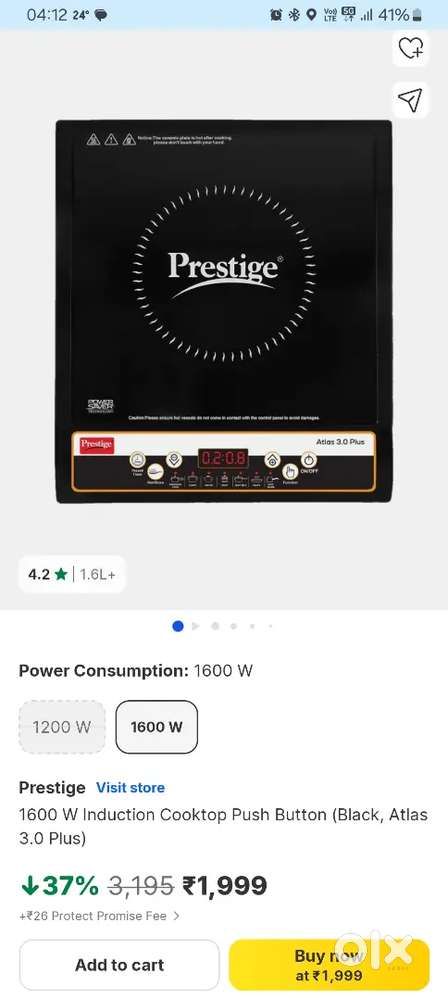Screen dimensions: 448x1000
Task: Add this cooktop to the wishlist
Action: pyautogui.click(x=410, y=48)
